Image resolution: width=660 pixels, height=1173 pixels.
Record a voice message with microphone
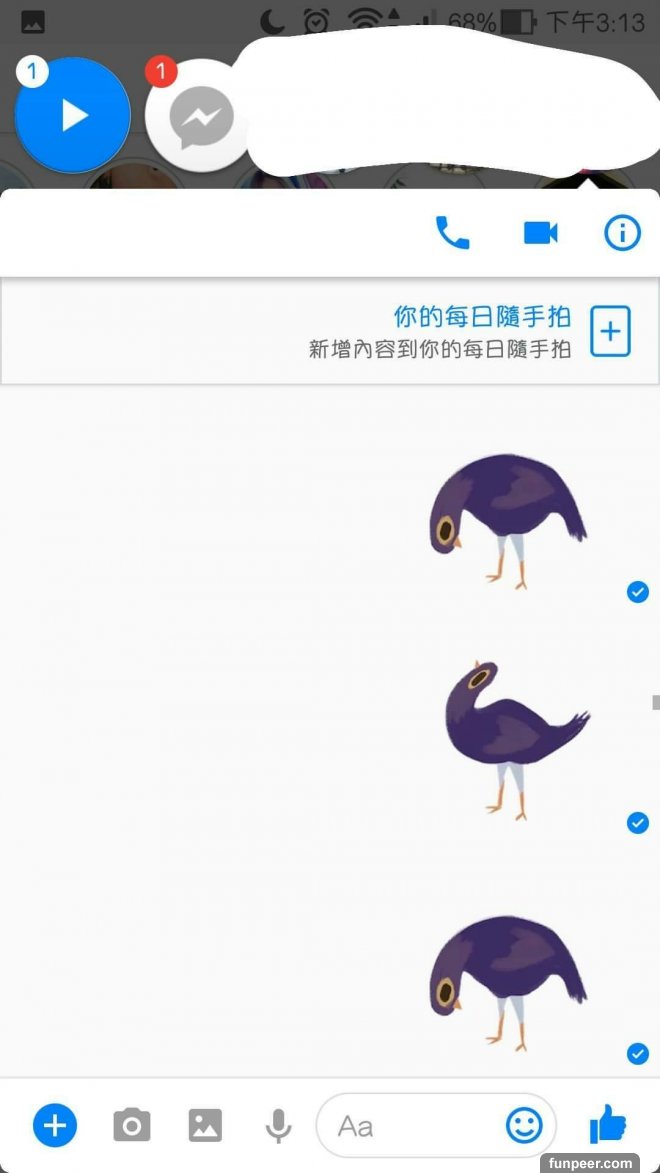278,1126
